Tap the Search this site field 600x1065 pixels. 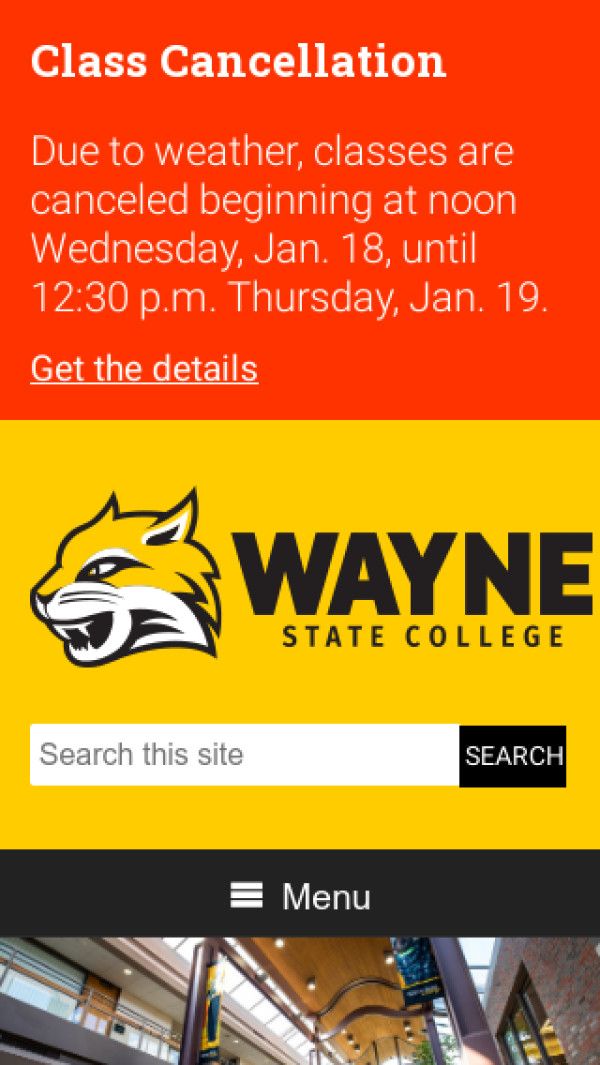(244, 755)
